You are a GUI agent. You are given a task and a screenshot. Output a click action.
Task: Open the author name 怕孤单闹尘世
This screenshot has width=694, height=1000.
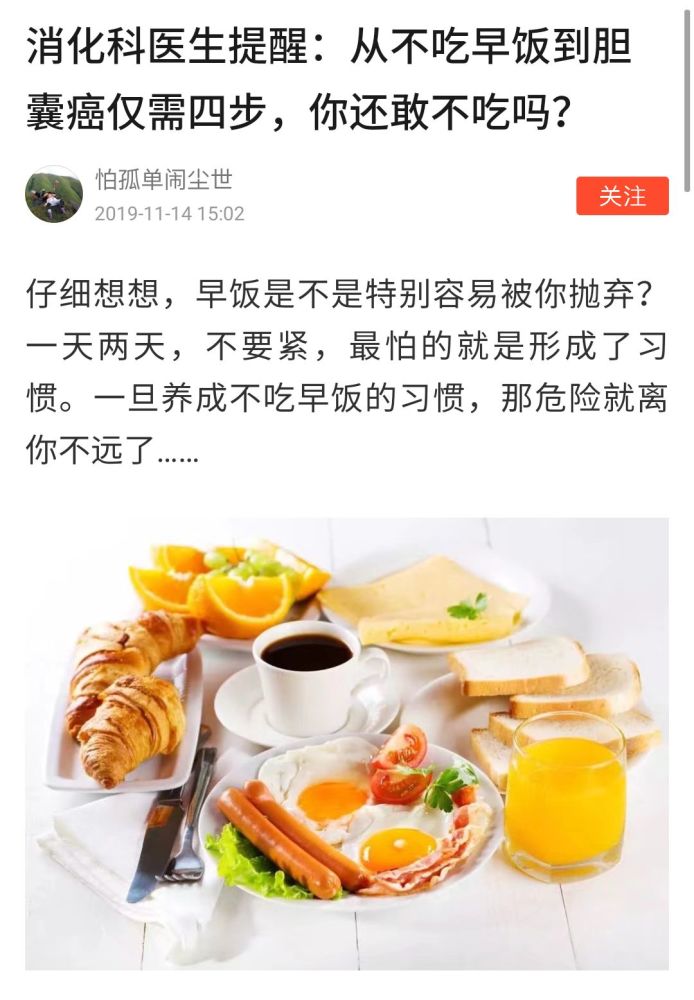[x=163, y=180]
